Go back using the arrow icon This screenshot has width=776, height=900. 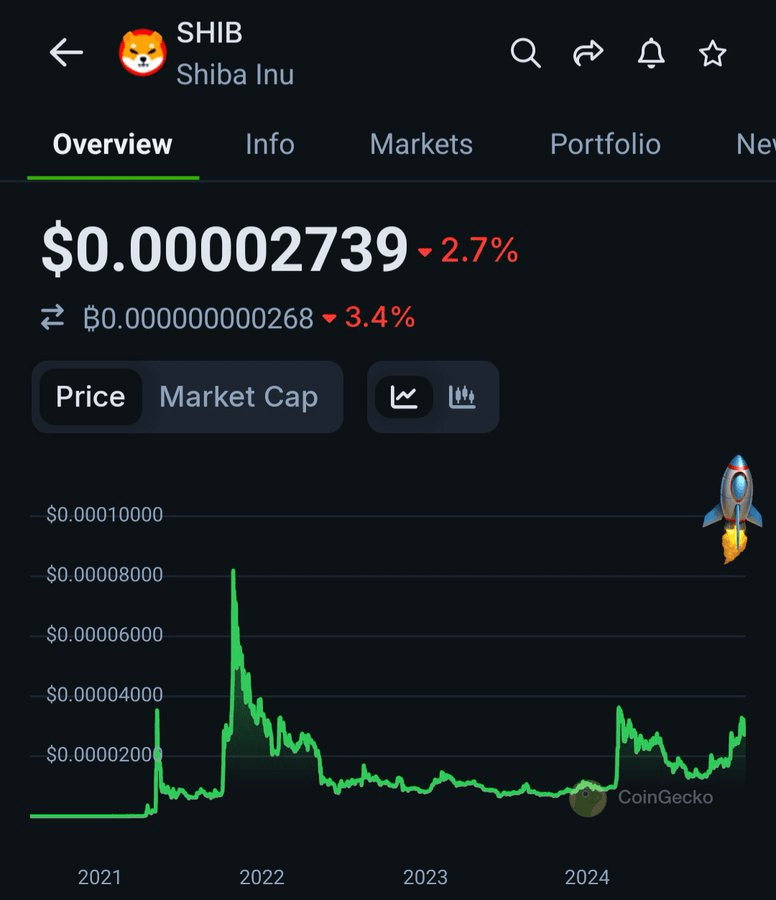[x=66, y=53]
